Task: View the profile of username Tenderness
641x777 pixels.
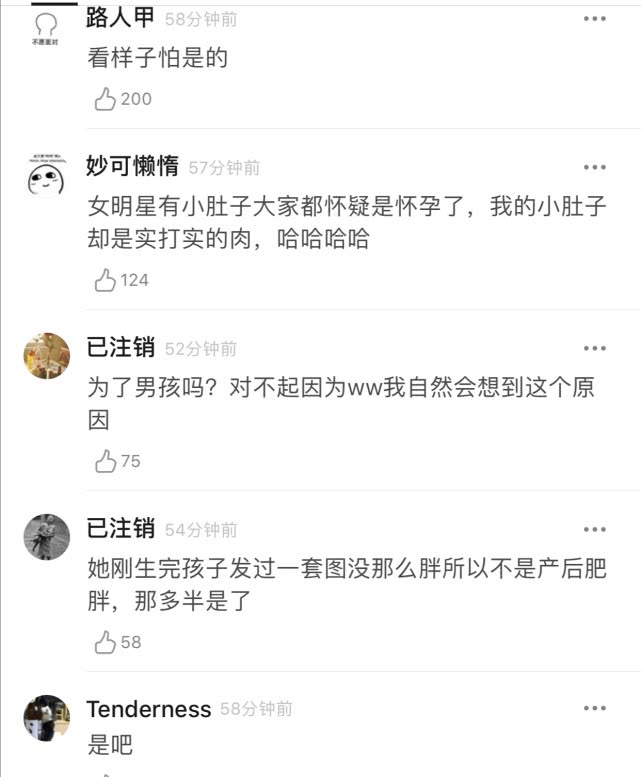Action: click(148, 709)
